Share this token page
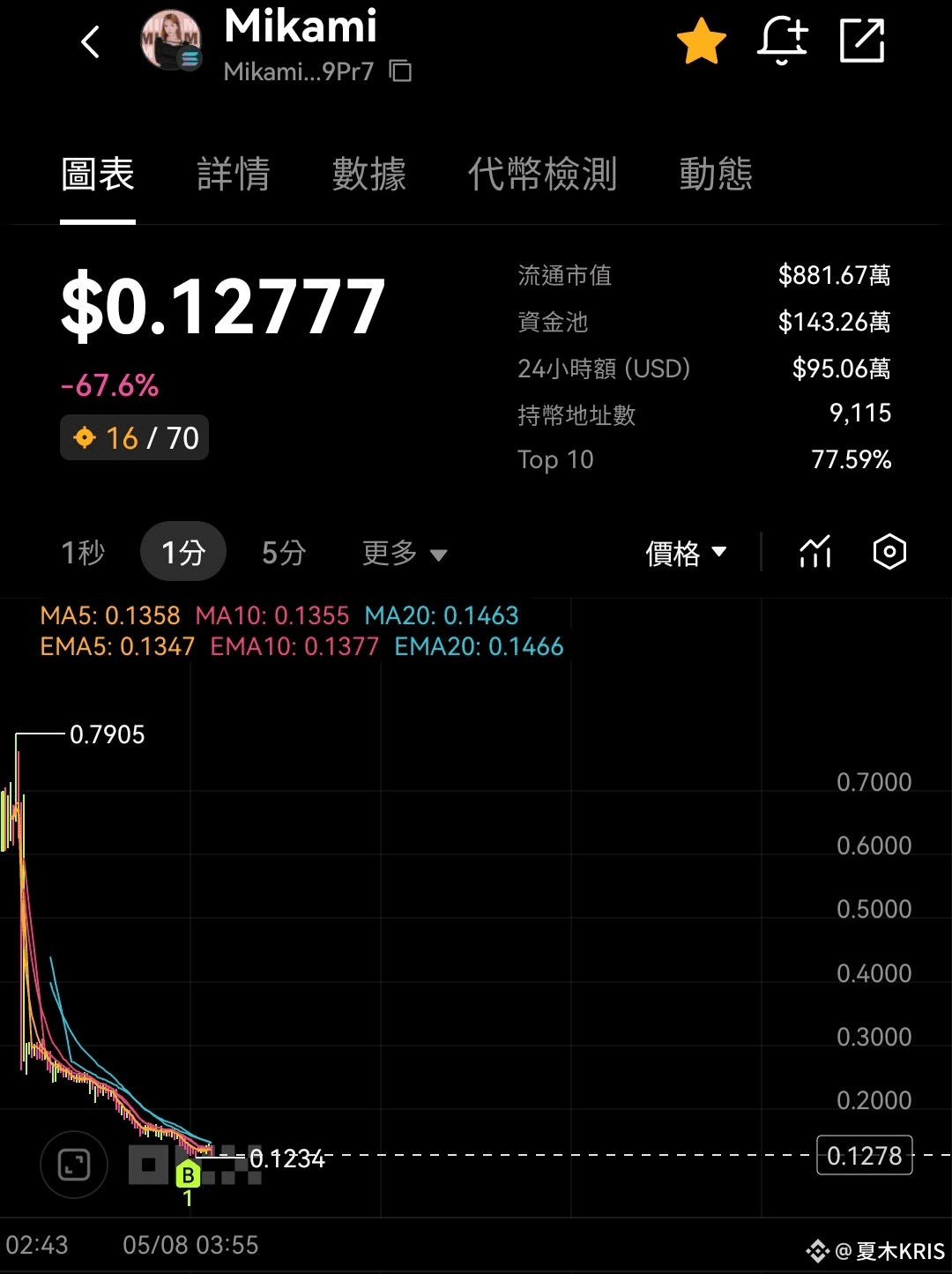This screenshot has height=1274, width=952. (861, 41)
